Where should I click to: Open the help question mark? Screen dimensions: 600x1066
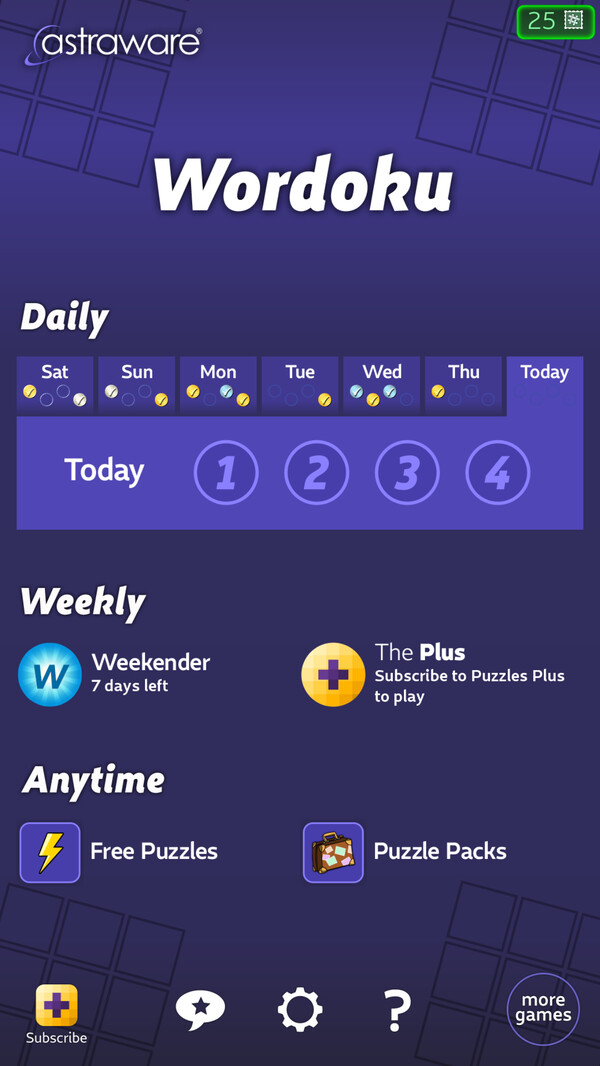(x=397, y=1010)
